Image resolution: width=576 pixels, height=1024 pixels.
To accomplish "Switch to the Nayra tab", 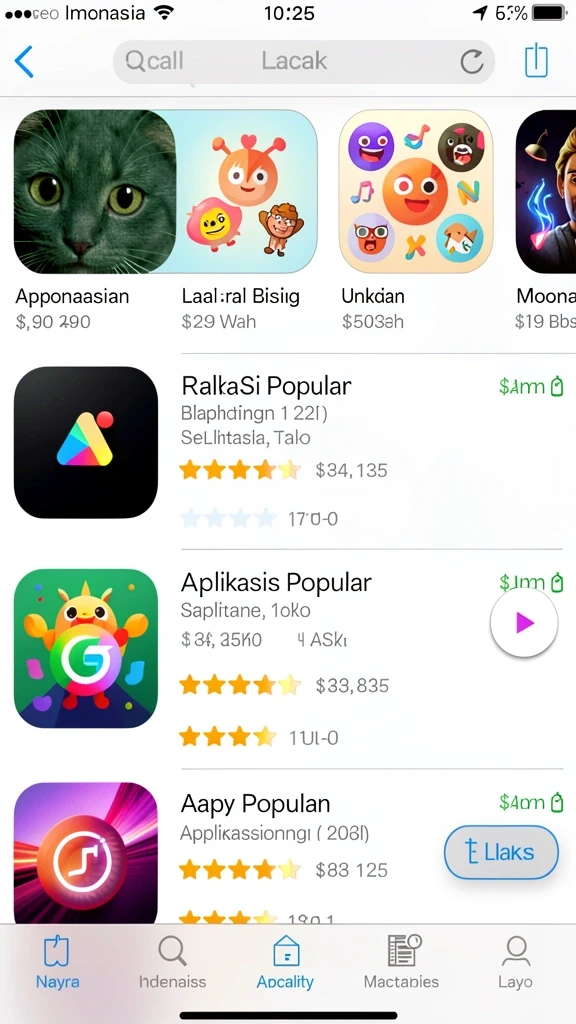I will pyautogui.click(x=57, y=961).
